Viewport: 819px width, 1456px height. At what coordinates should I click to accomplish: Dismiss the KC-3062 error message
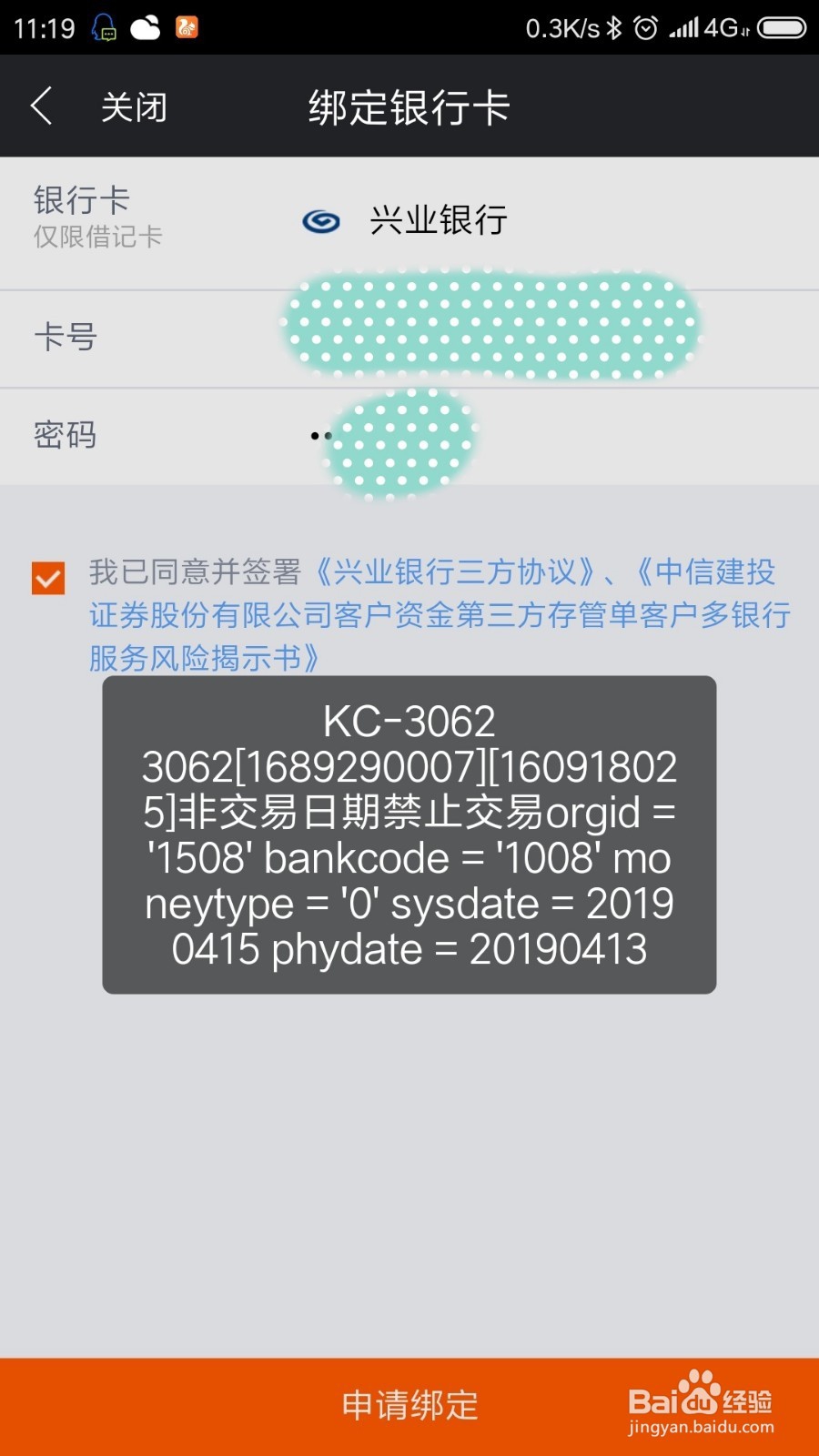409,835
